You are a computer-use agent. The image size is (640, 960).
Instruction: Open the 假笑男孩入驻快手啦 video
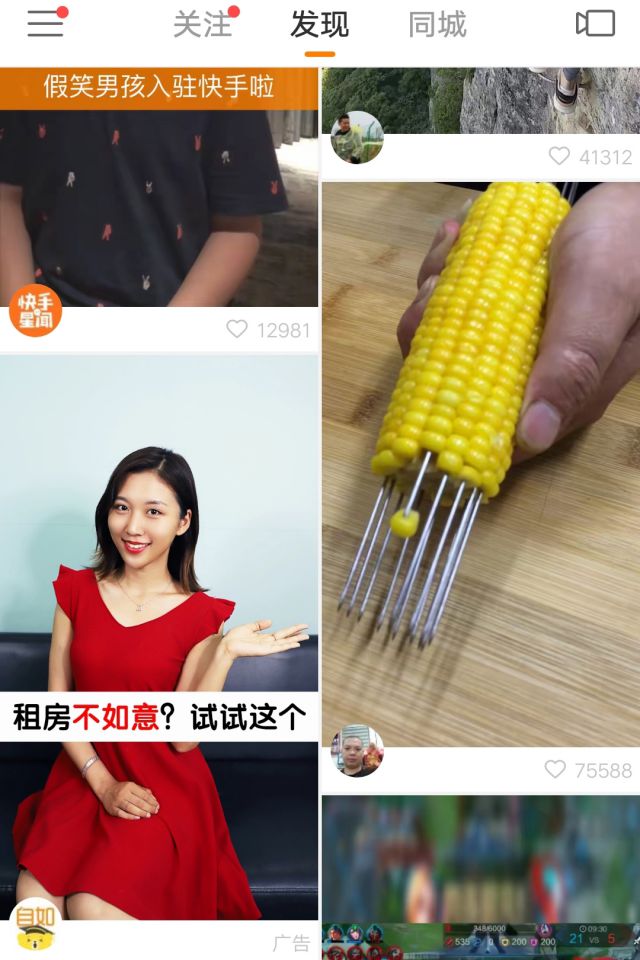coord(158,190)
